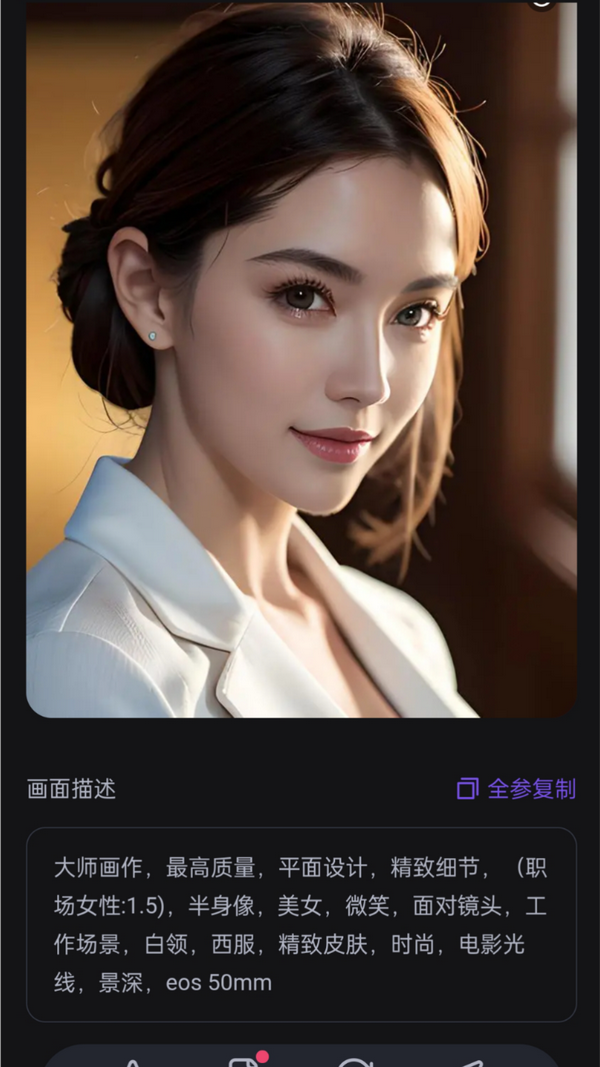Screen dimensions: 600x1067
Task: Tap the bottom bar icon with red dot
Action: pos(246,1061)
